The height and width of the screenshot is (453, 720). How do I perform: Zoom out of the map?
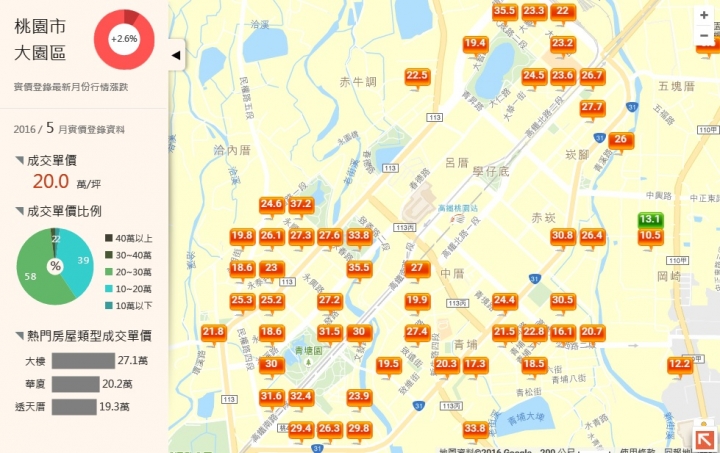[704, 35]
